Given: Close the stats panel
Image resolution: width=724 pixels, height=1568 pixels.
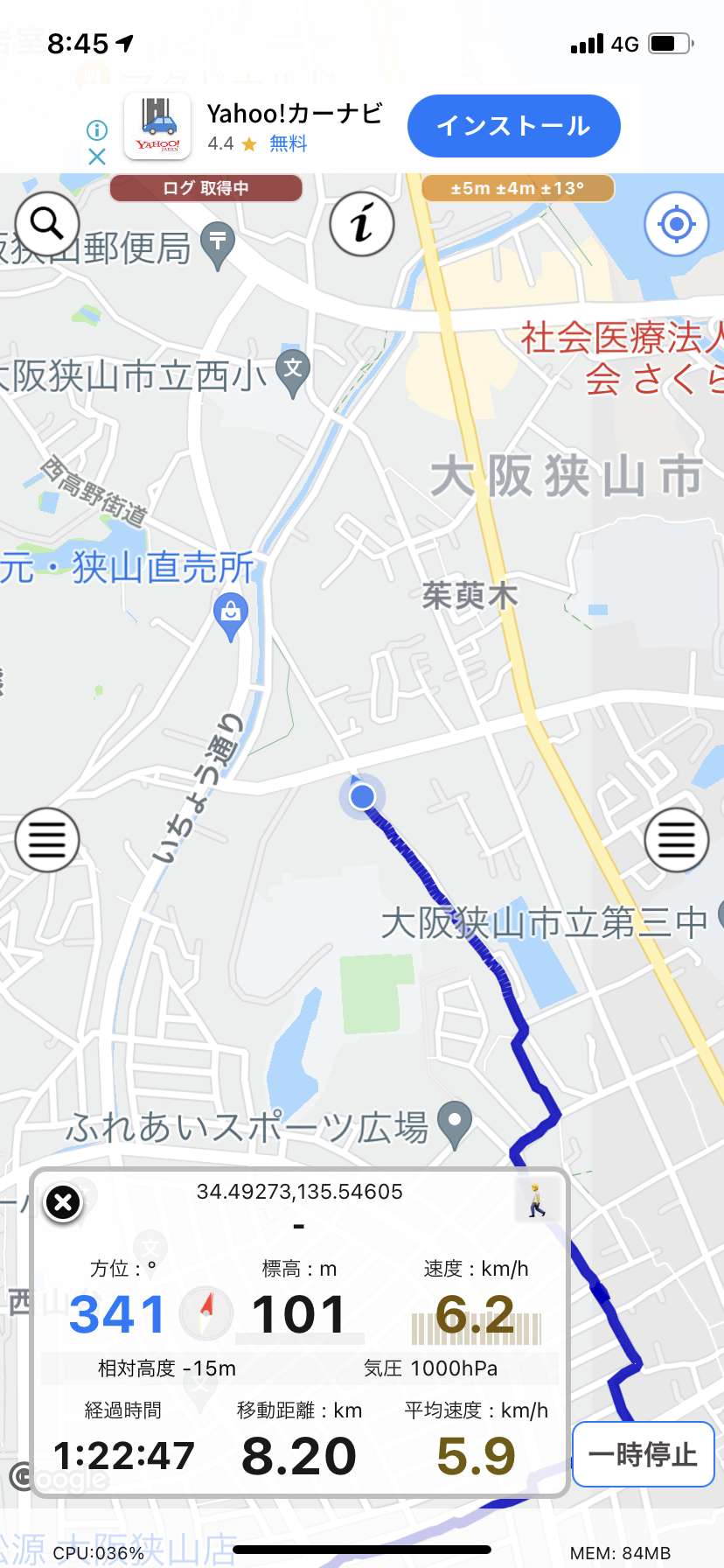Looking at the screenshot, I should pos(63,1202).
